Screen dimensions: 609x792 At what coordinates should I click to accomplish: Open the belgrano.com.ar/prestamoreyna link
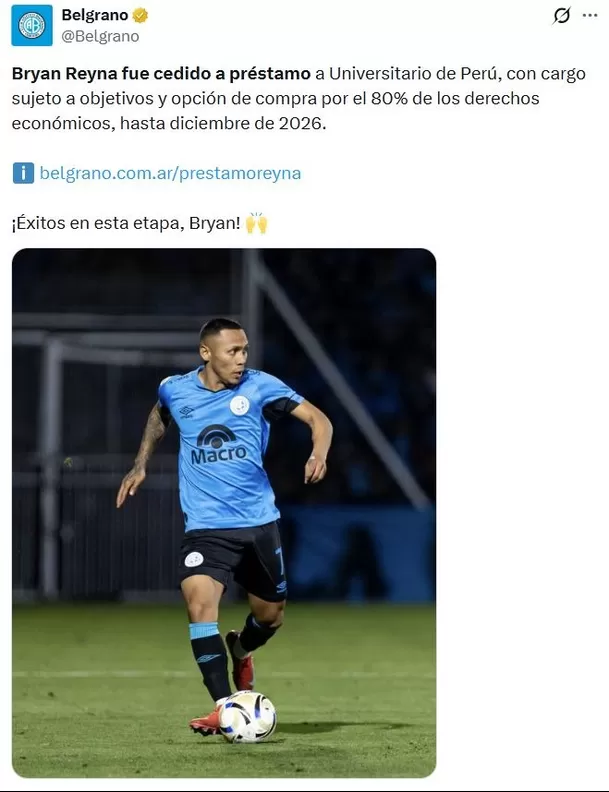click(170, 173)
